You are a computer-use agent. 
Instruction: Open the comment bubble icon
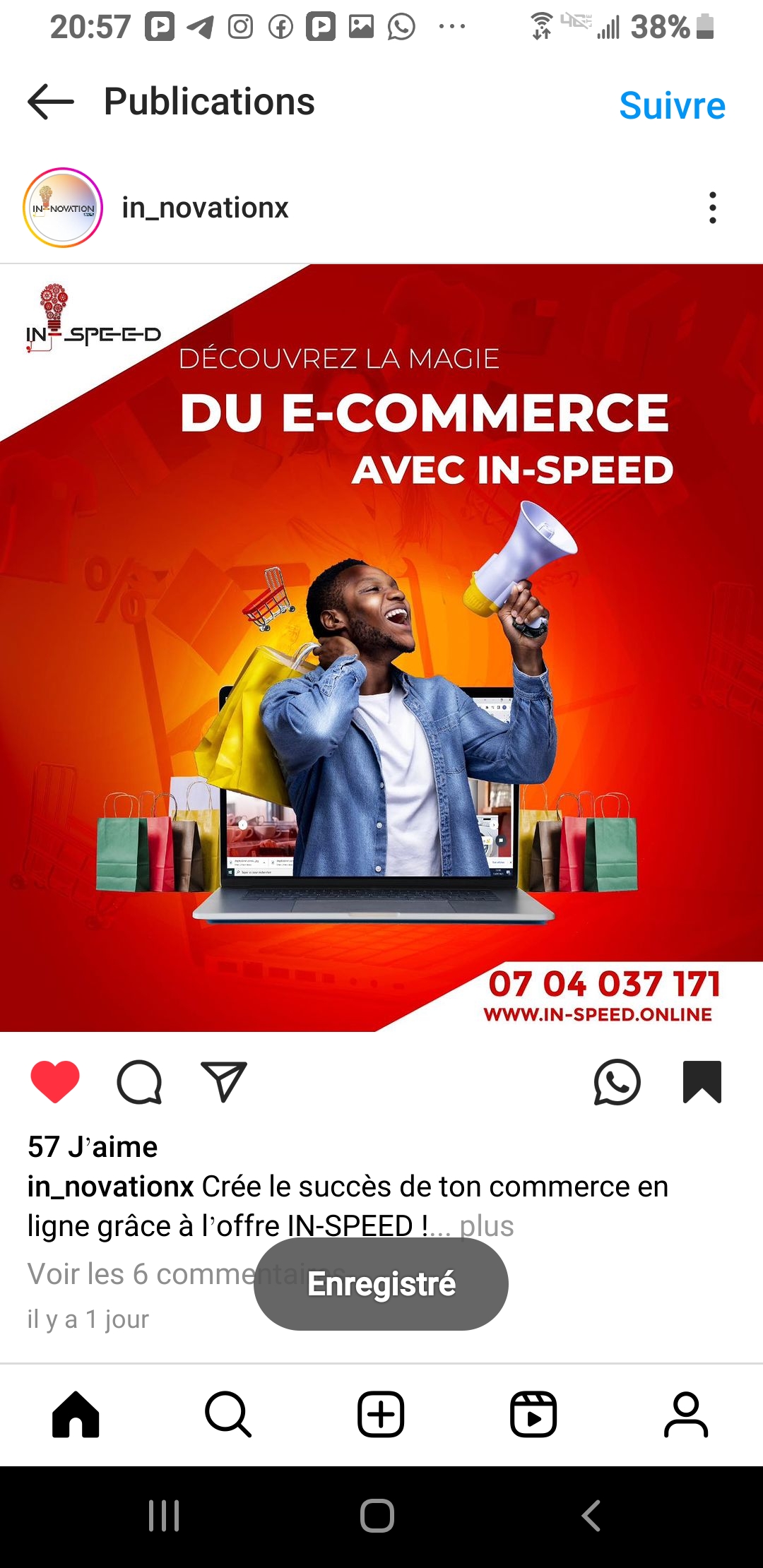click(139, 1081)
